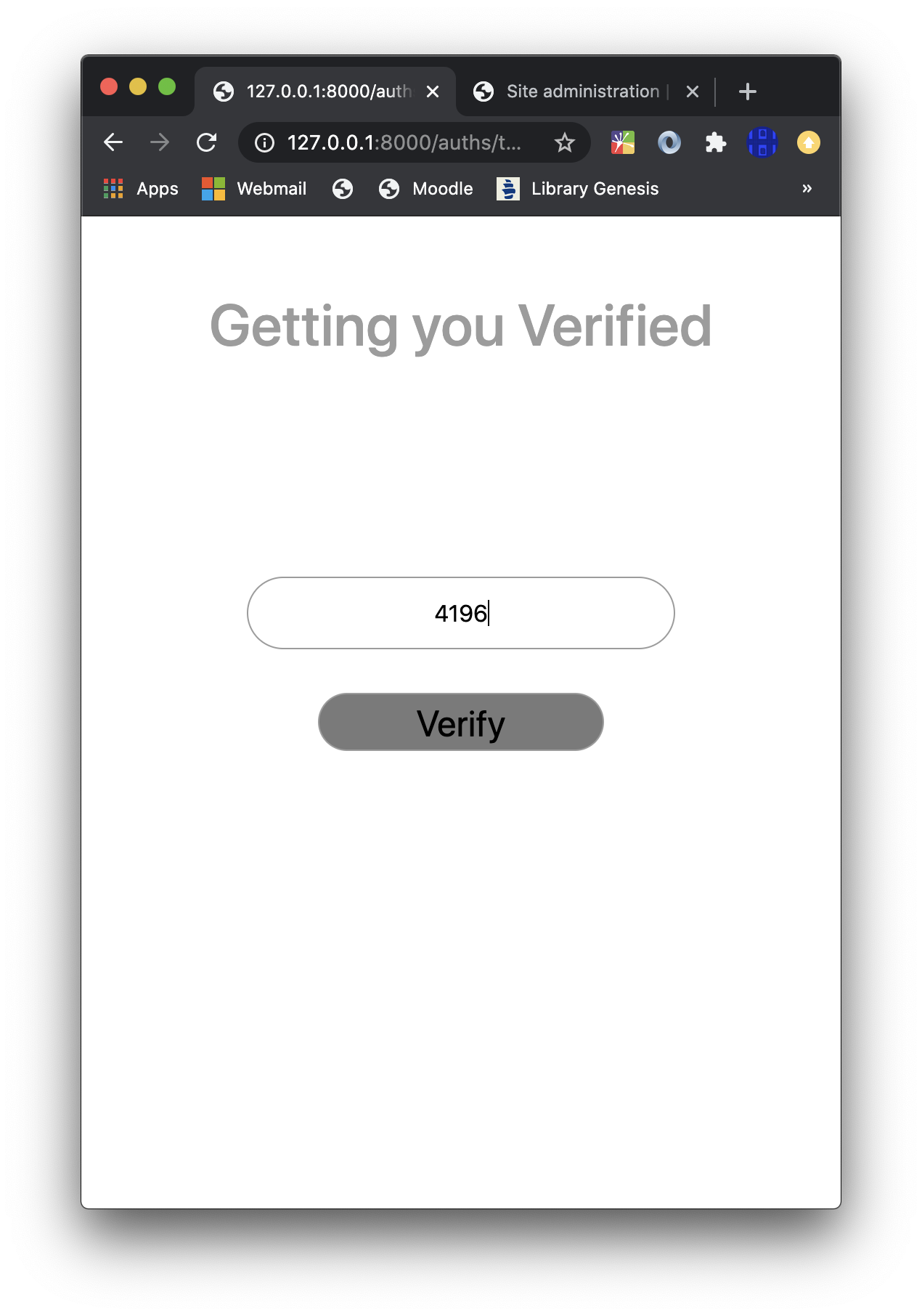Open the Moodle bookmark
This screenshot has width=922, height=1316.
click(427, 189)
